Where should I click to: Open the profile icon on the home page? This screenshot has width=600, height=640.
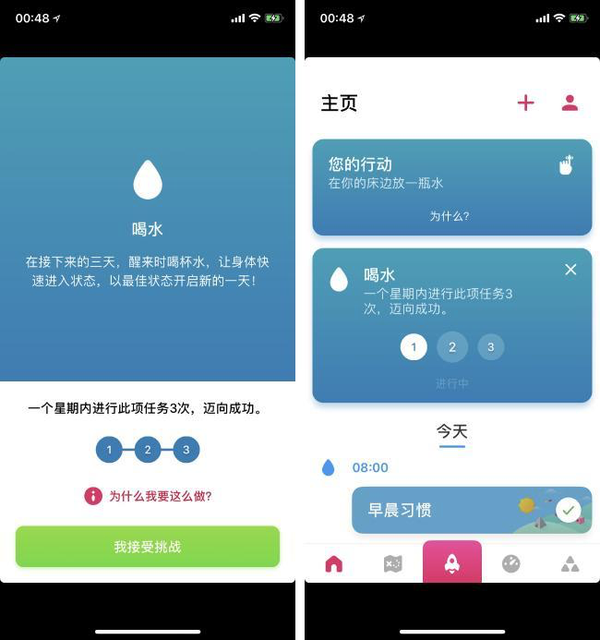pos(569,103)
